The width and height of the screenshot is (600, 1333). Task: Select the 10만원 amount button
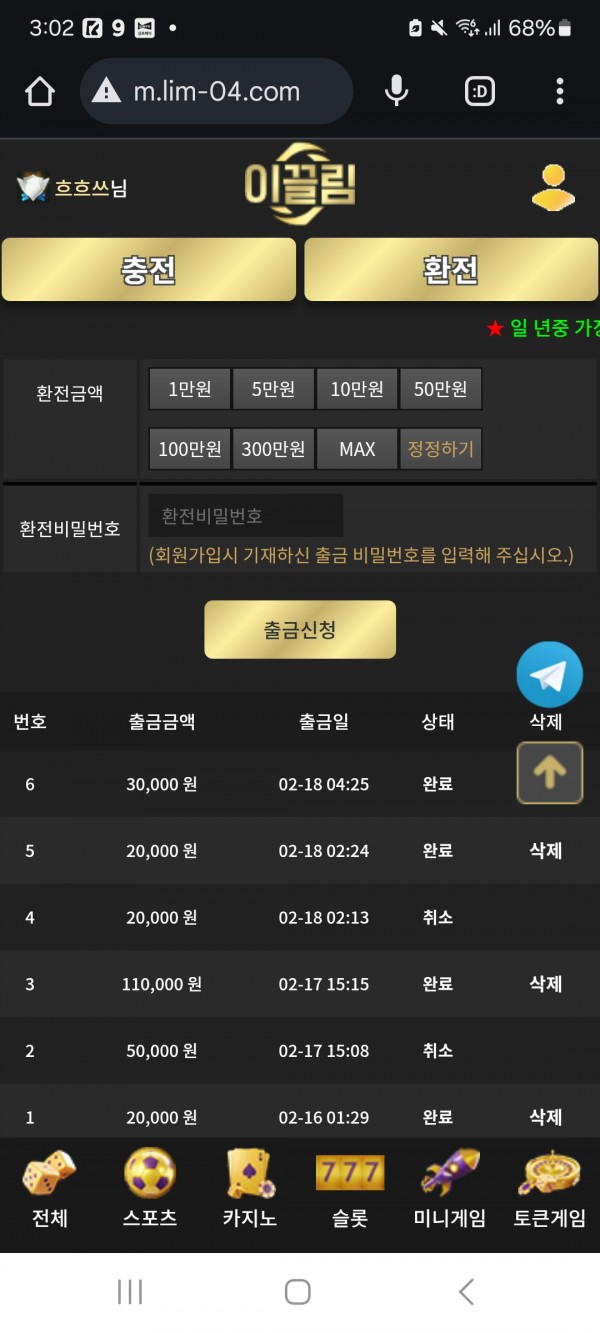pyautogui.click(x=357, y=390)
